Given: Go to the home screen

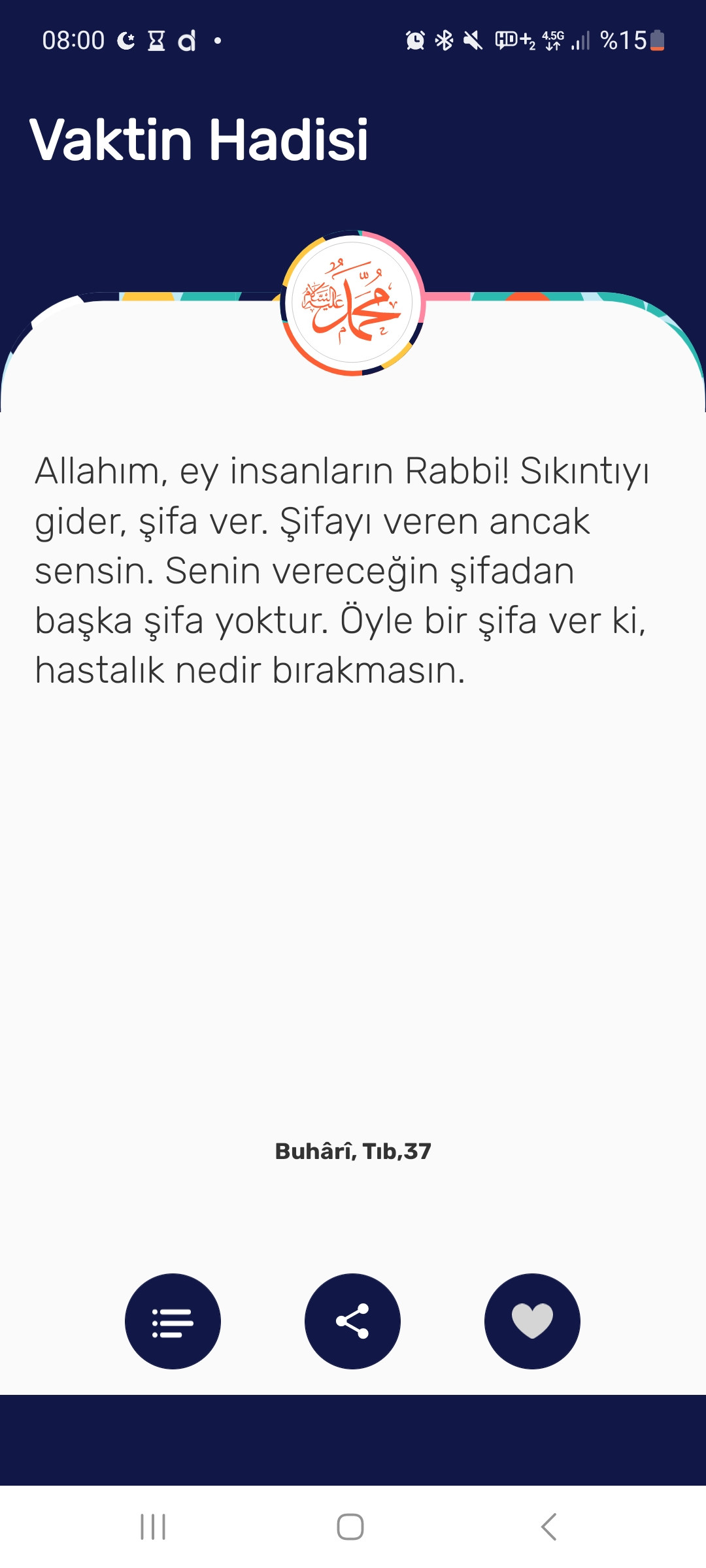Looking at the screenshot, I should pos(350,1527).
